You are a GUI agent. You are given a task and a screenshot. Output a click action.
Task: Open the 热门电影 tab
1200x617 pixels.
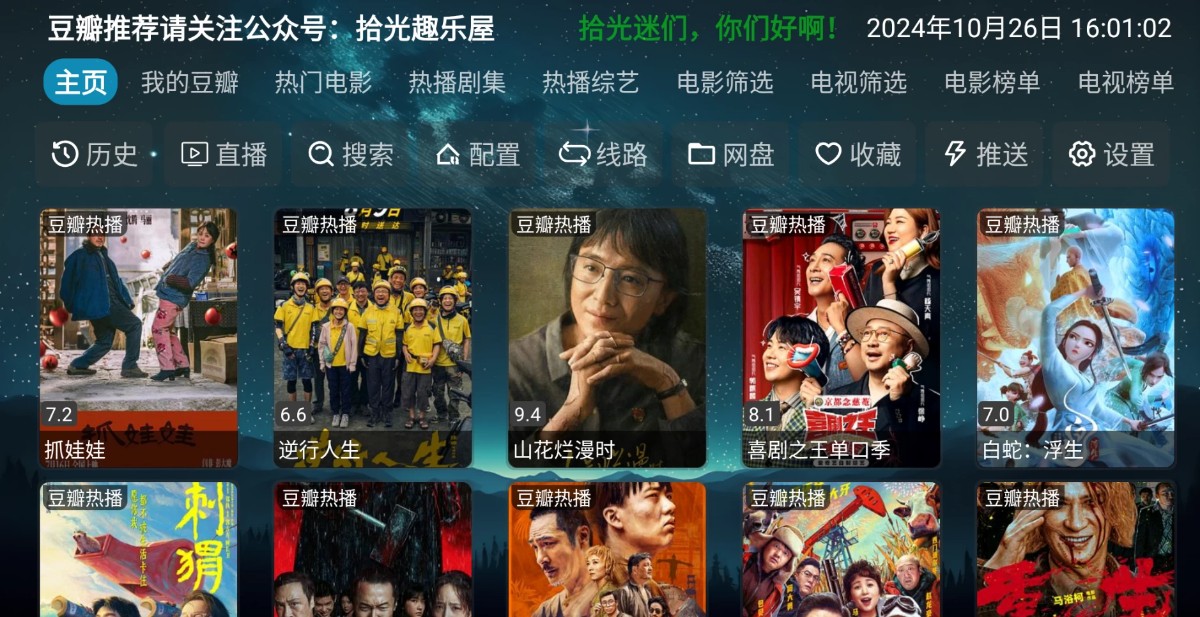[323, 82]
